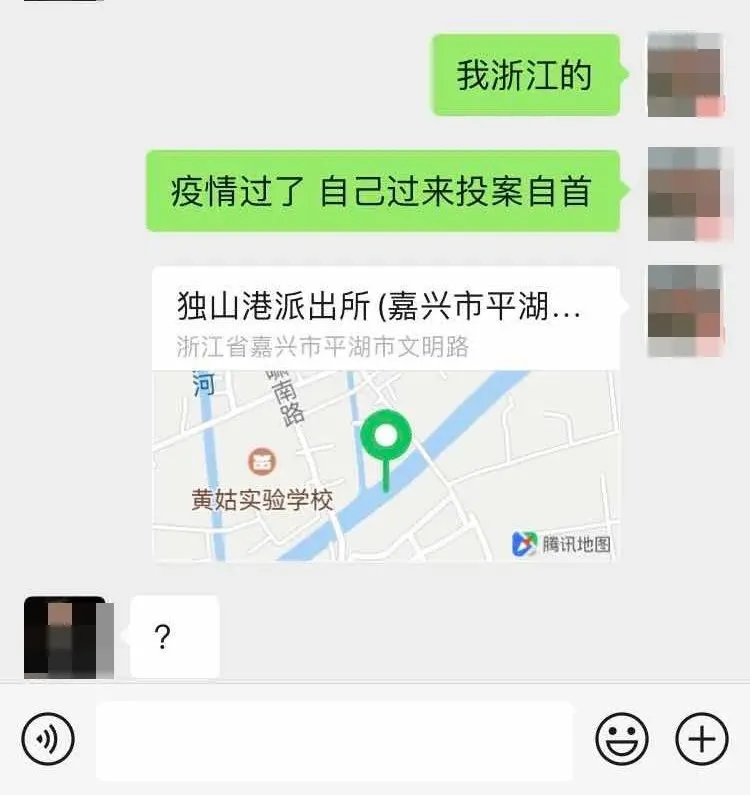Focus the message text field
Viewport: 750px width, 795px height.
pyautogui.click(x=334, y=740)
